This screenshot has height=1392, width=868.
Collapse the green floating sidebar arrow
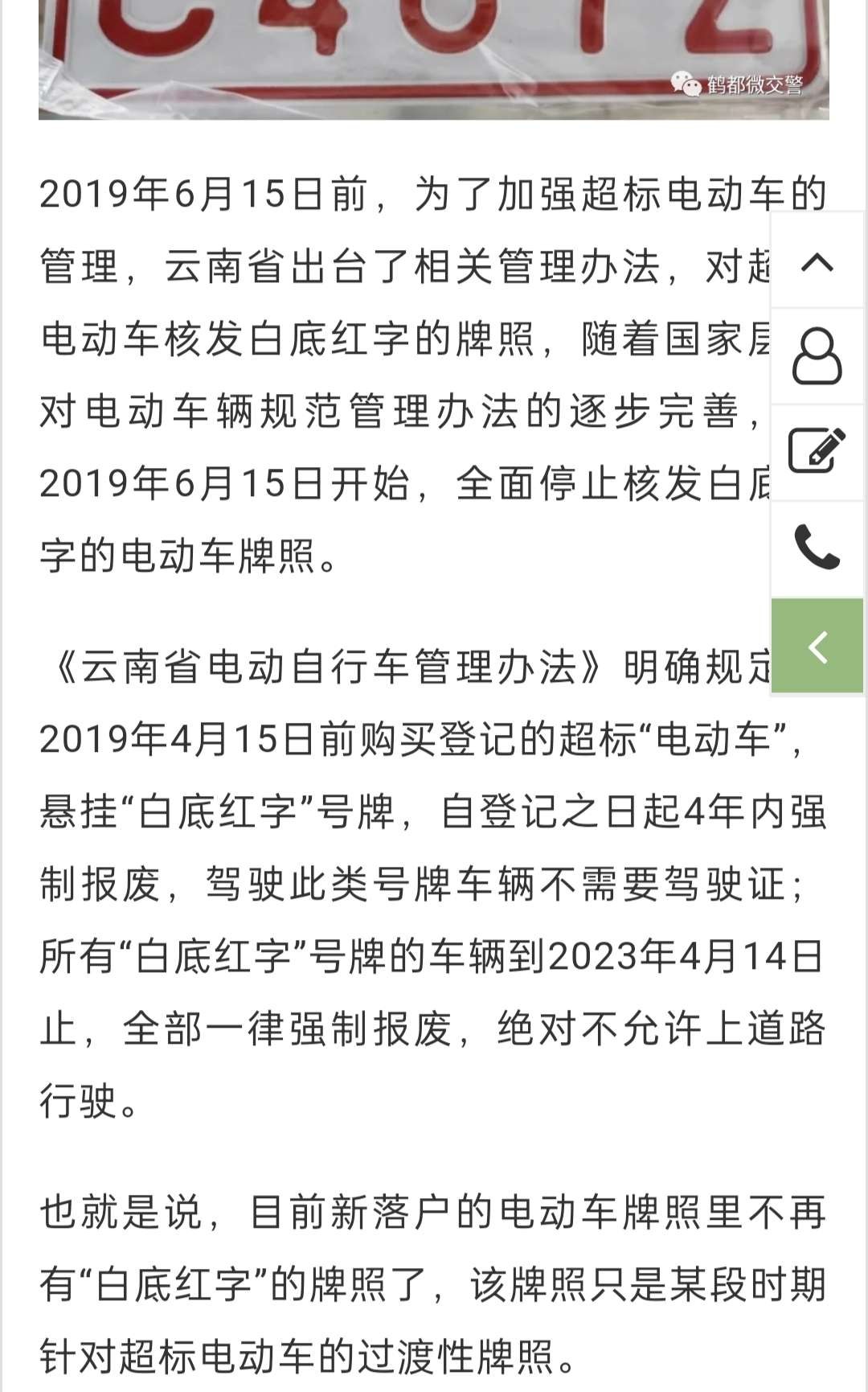817,646
